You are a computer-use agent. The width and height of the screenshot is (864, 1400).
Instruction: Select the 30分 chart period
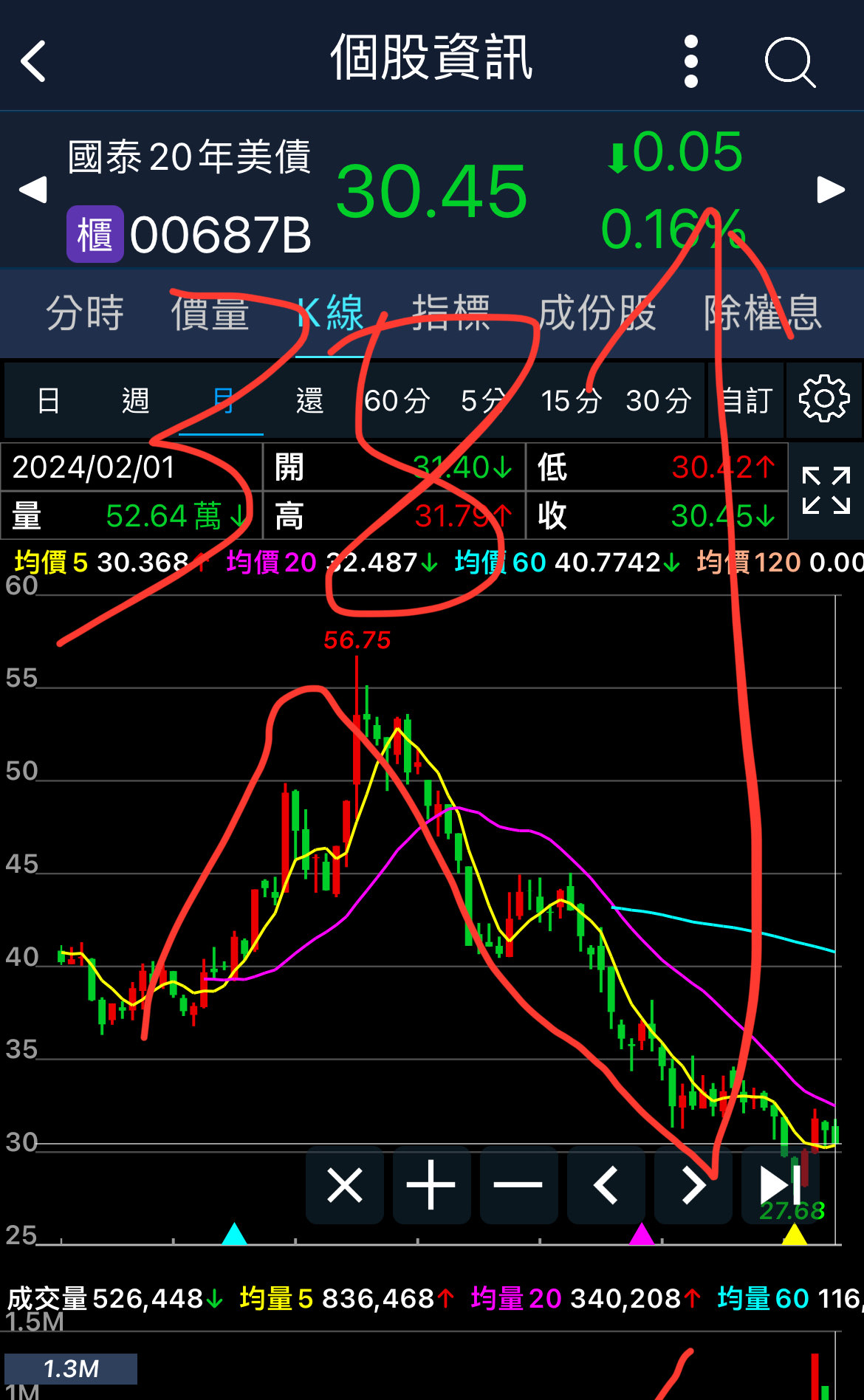(658, 401)
